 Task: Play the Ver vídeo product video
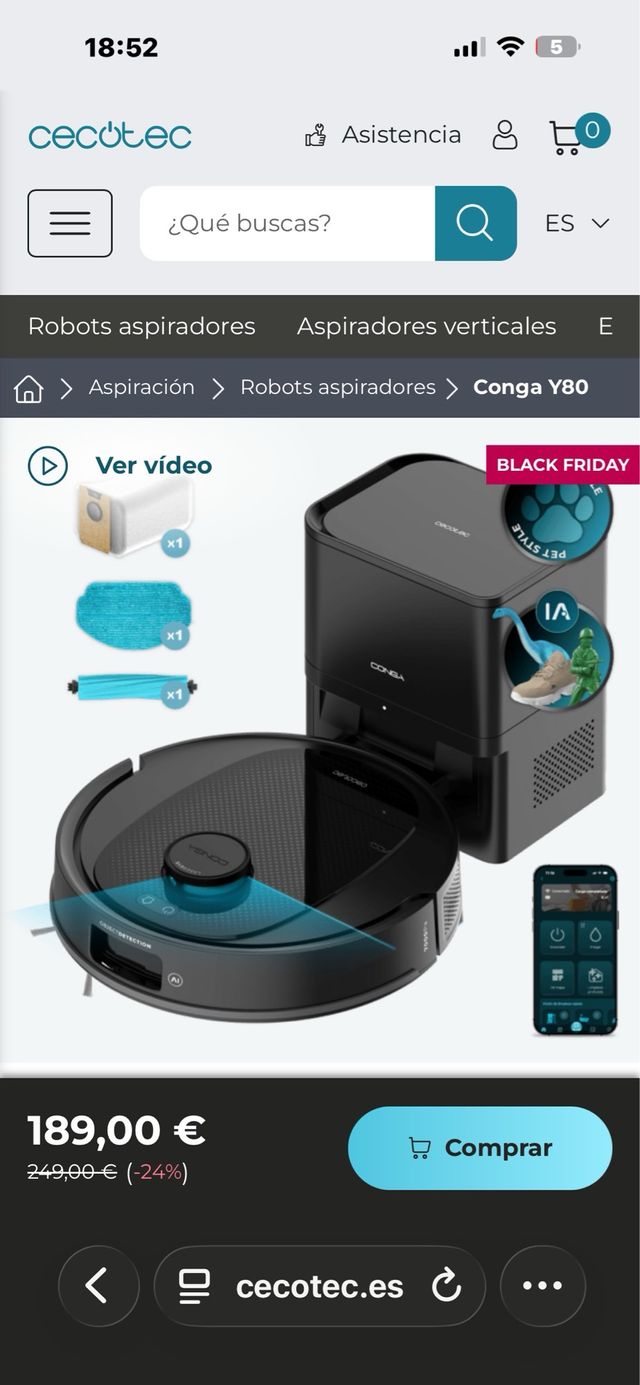pyautogui.click(x=120, y=465)
